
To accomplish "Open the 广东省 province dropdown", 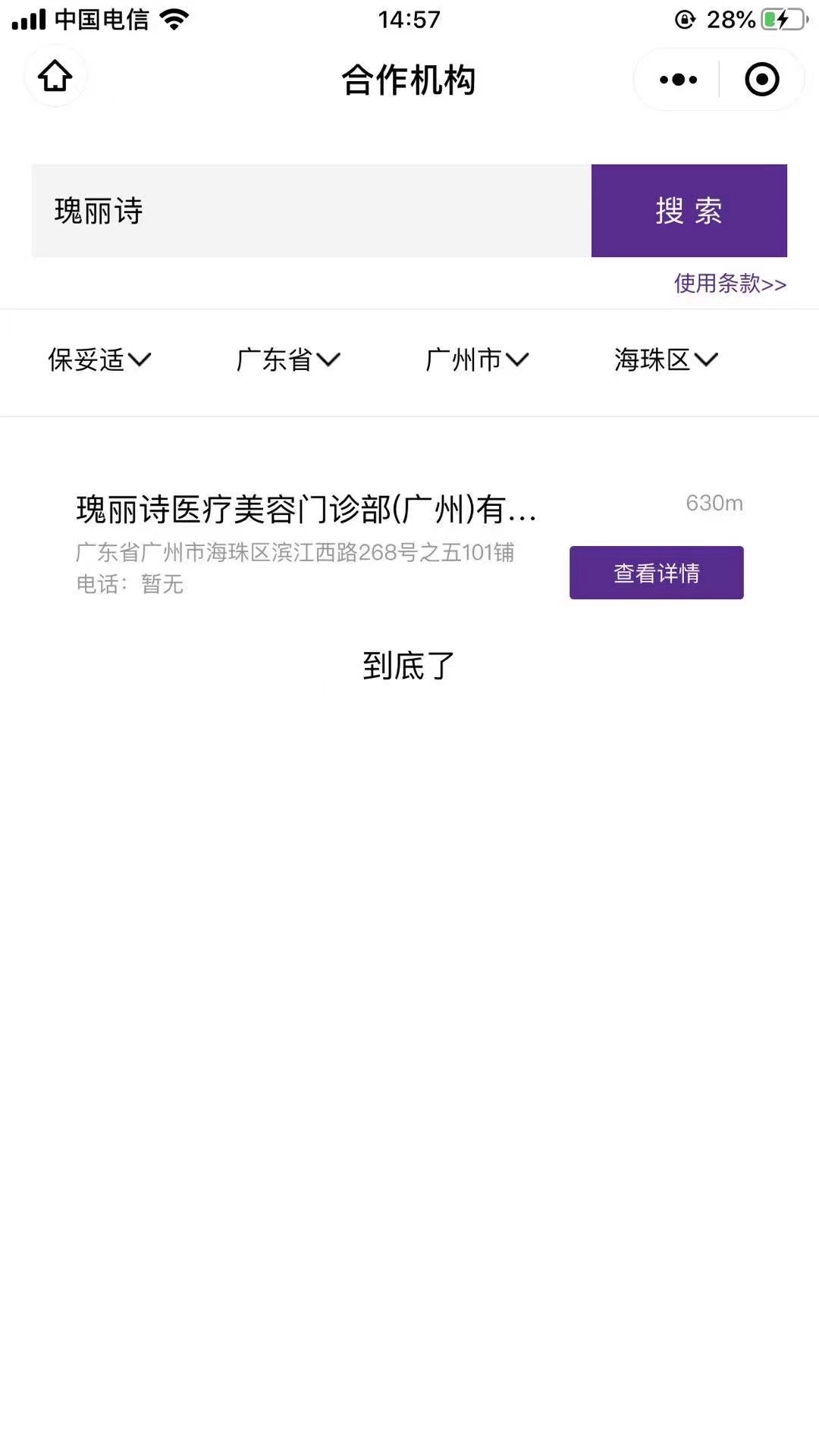I will pyautogui.click(x=289, y=361).
